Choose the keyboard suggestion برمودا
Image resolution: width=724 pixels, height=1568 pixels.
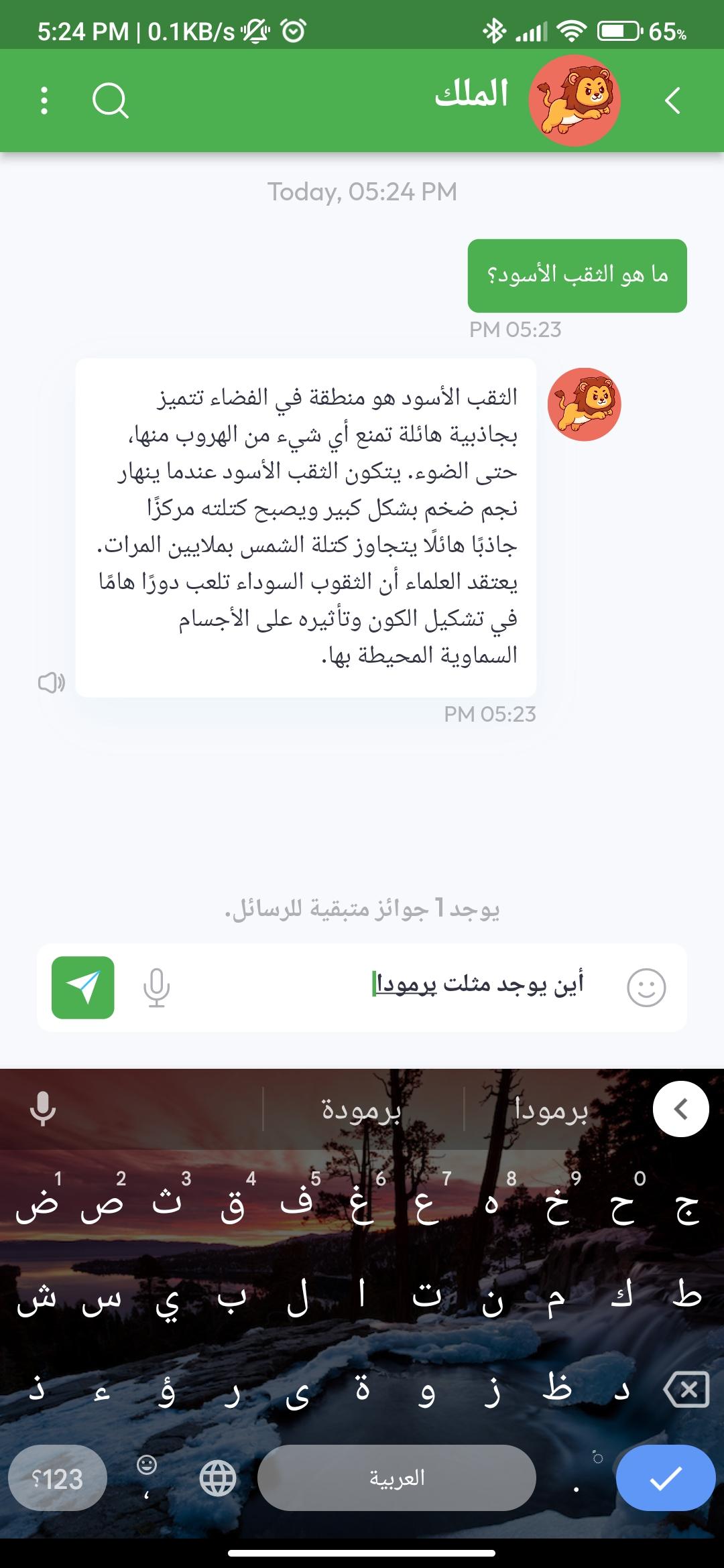click(x=551, y=1110)
